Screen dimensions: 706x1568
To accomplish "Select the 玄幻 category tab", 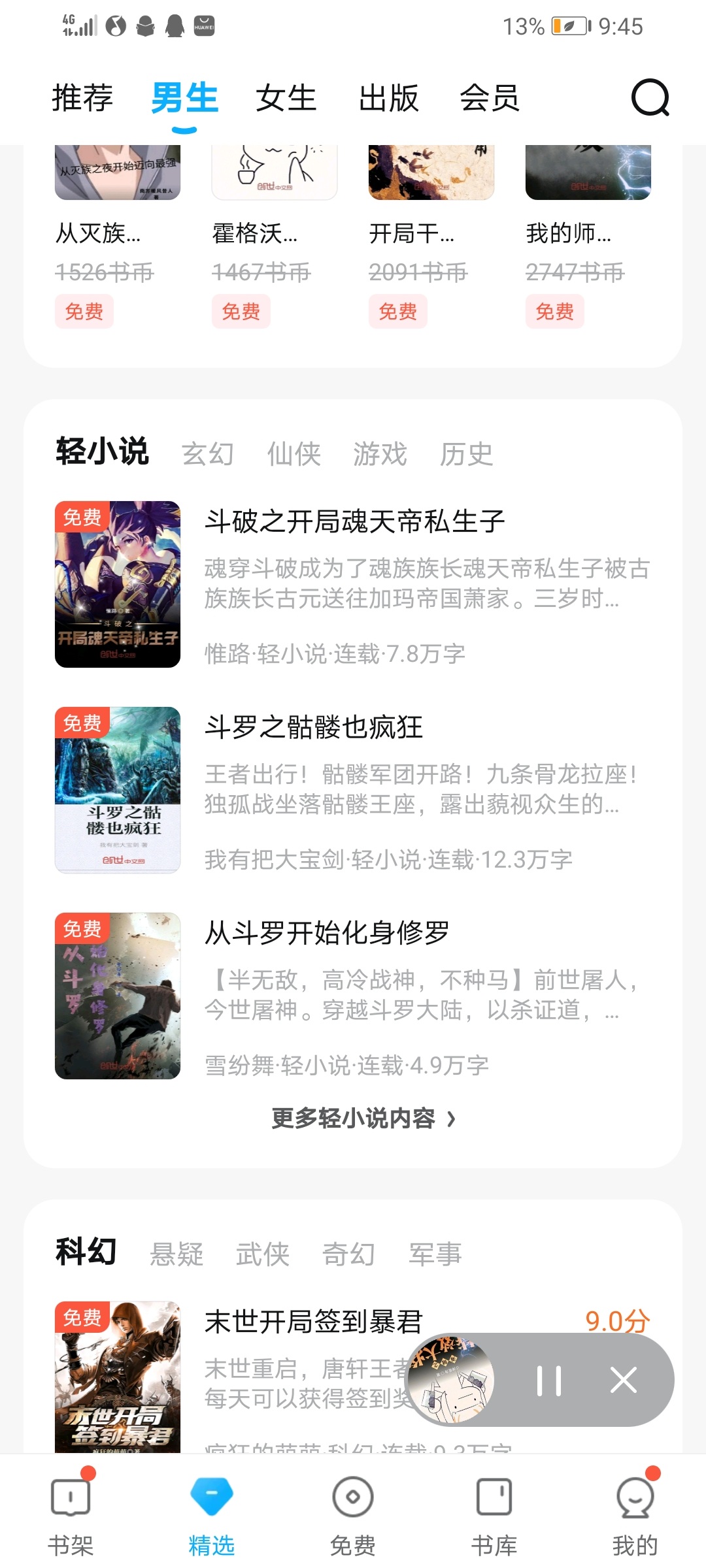I will [x=207, y=453].
